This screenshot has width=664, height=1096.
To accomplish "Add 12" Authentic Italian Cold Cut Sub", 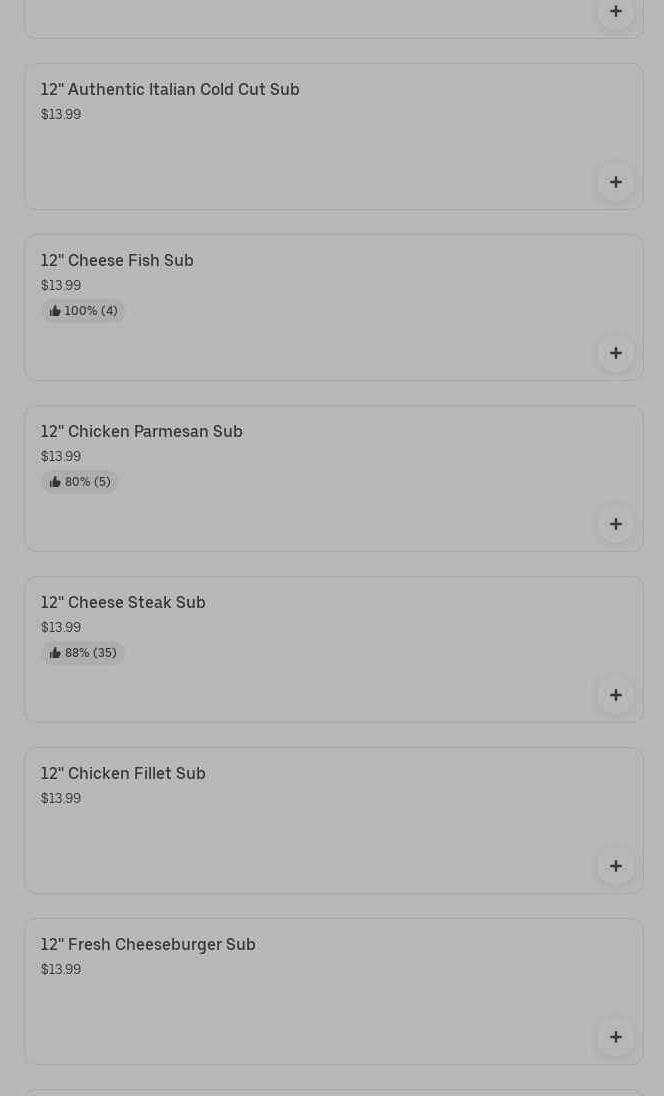I will tap(615, 182).
